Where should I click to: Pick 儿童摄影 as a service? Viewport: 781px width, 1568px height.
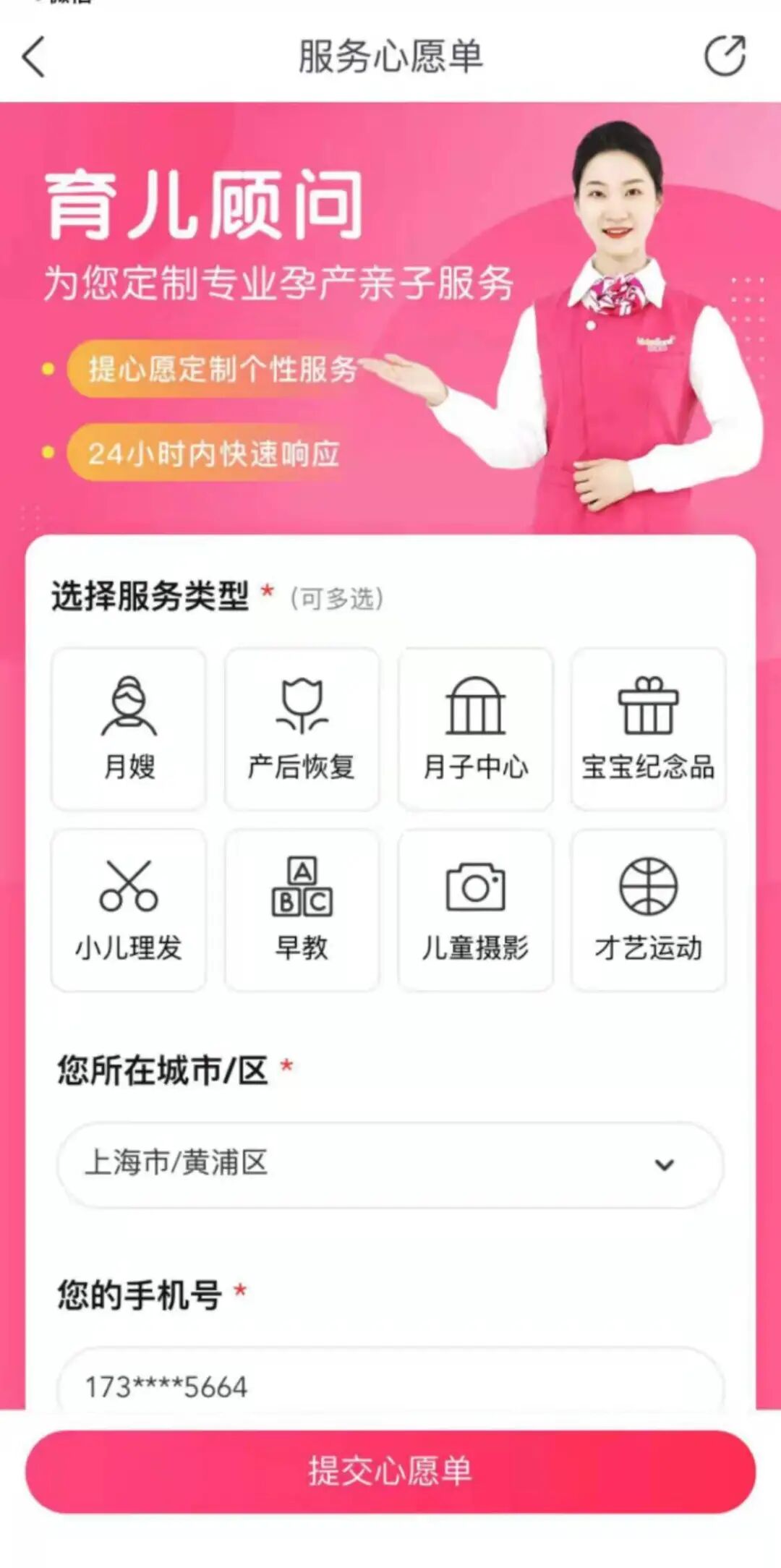tap(475, 910)
